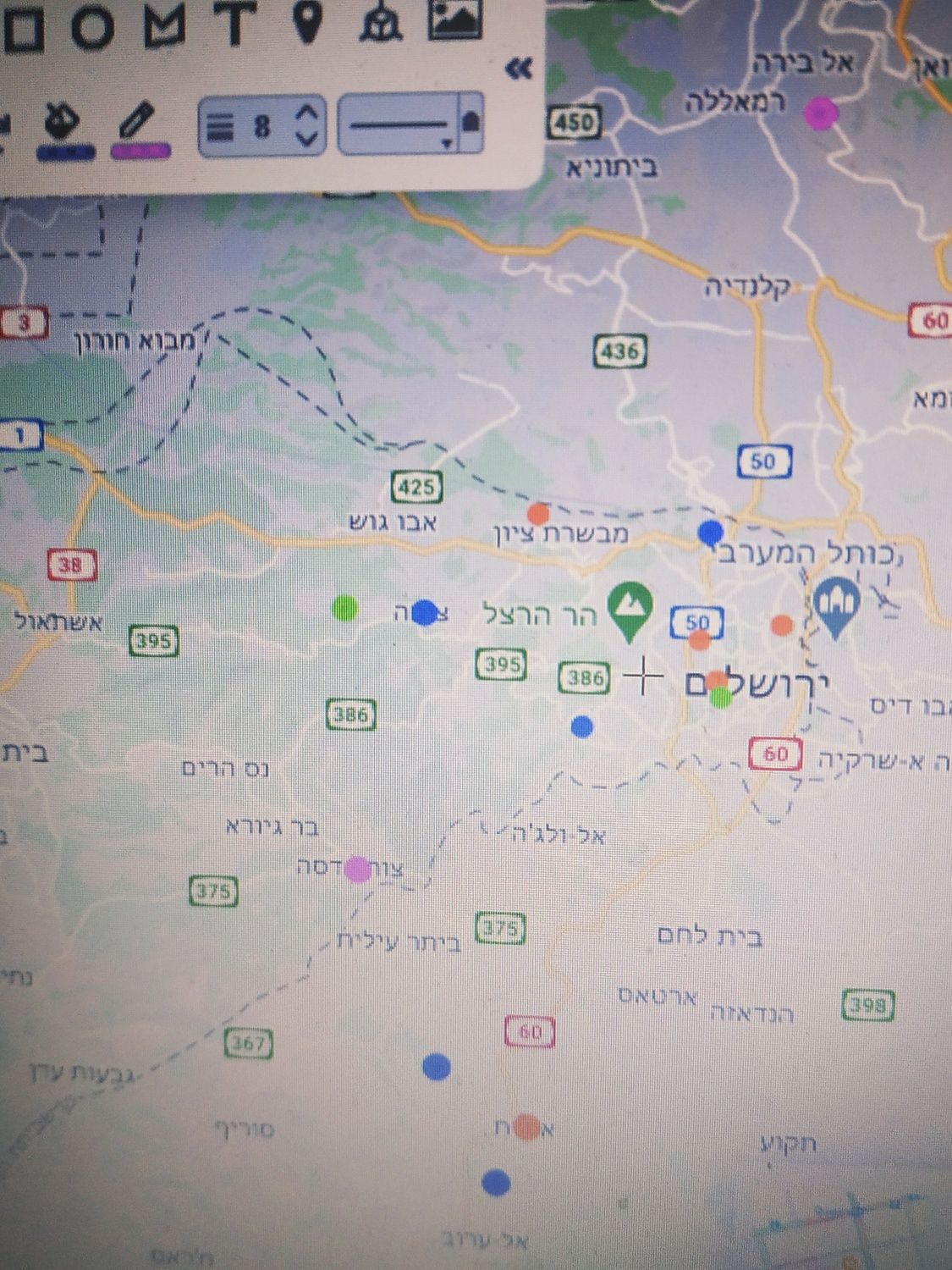Tap the Western Wall (כותל המערבי) landmark pin

(837, 605)
